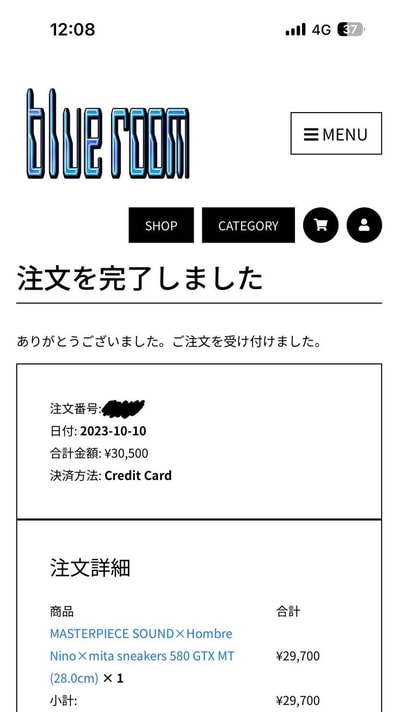This screenshot has height=712, width=398.
Task: Tap the blue room logo to go home
Action: (x=107, y=133)
